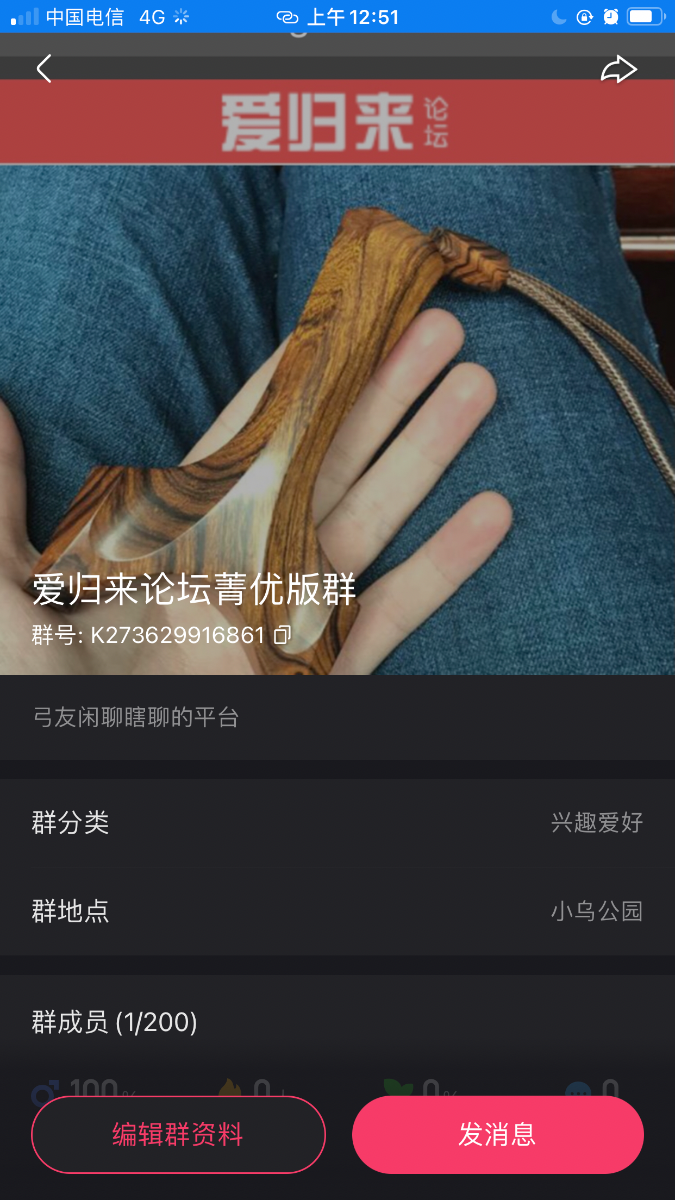View the 群成员 member list

click(337, 1022)
